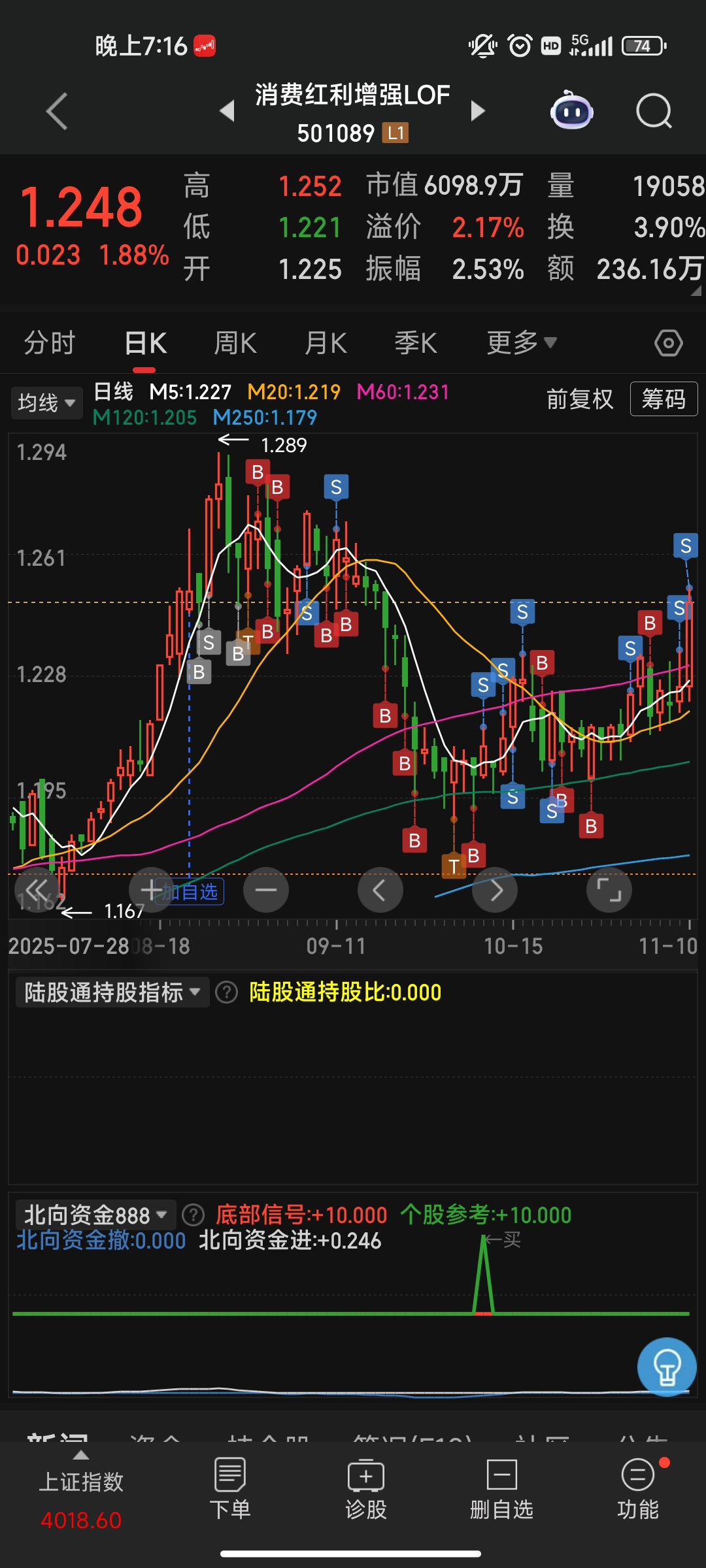Screen dimensions: 706x1568
Task: Open 北向资金888 indicator dropdown
Action: (x=95, y=1215)
